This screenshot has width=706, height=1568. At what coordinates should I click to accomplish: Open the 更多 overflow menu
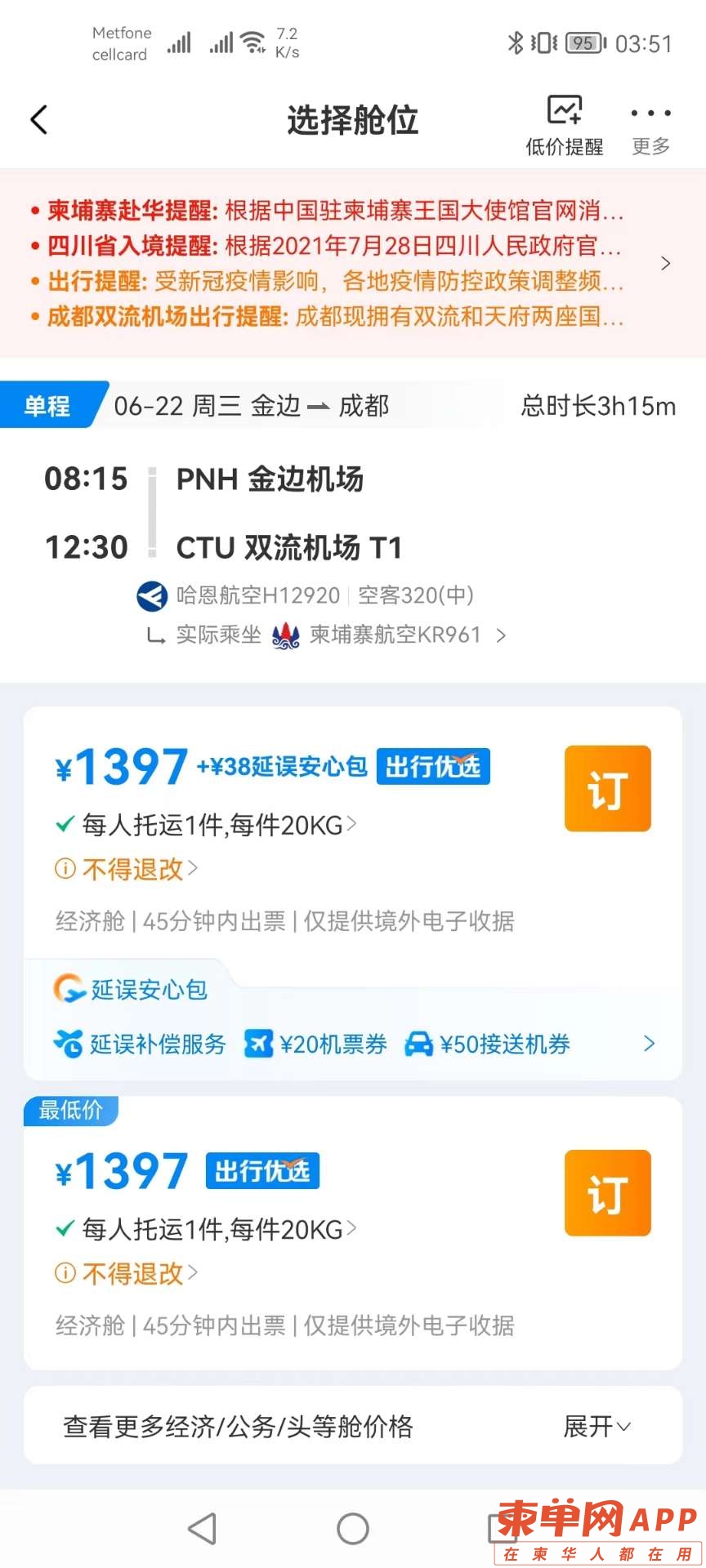point(650,125)
